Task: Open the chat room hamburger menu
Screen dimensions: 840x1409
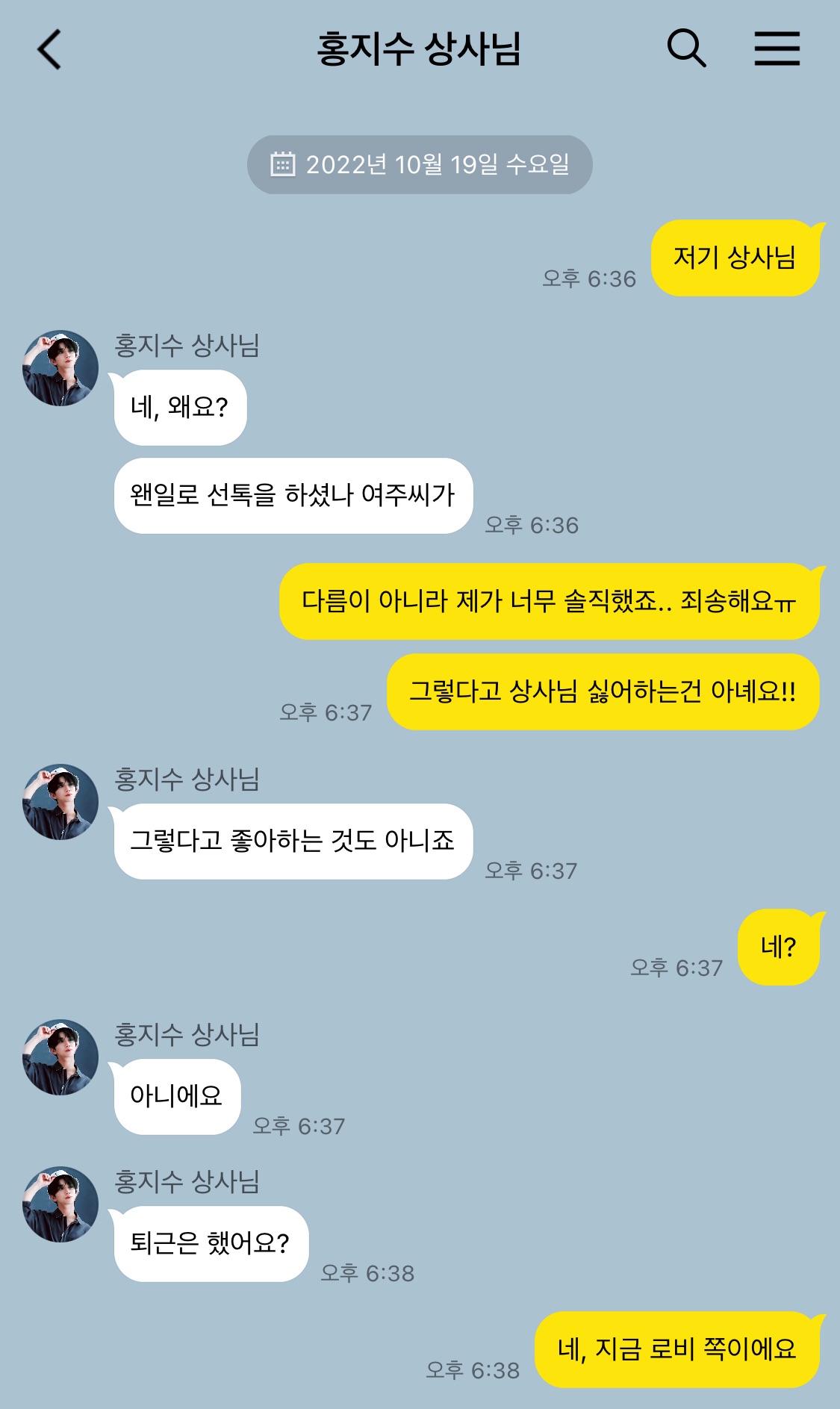Action: (777, 49)
